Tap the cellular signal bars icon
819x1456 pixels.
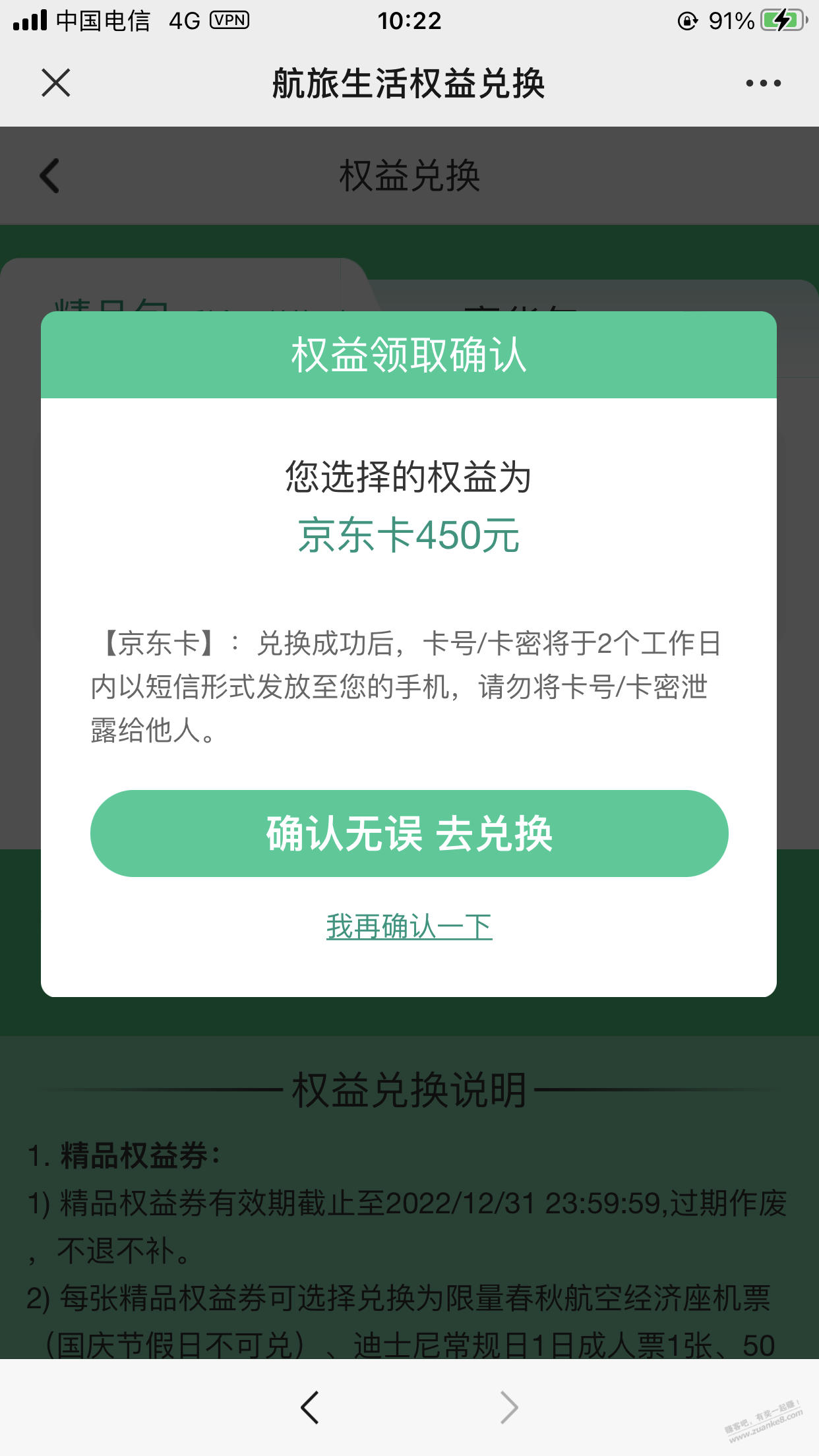click(30, 20)
